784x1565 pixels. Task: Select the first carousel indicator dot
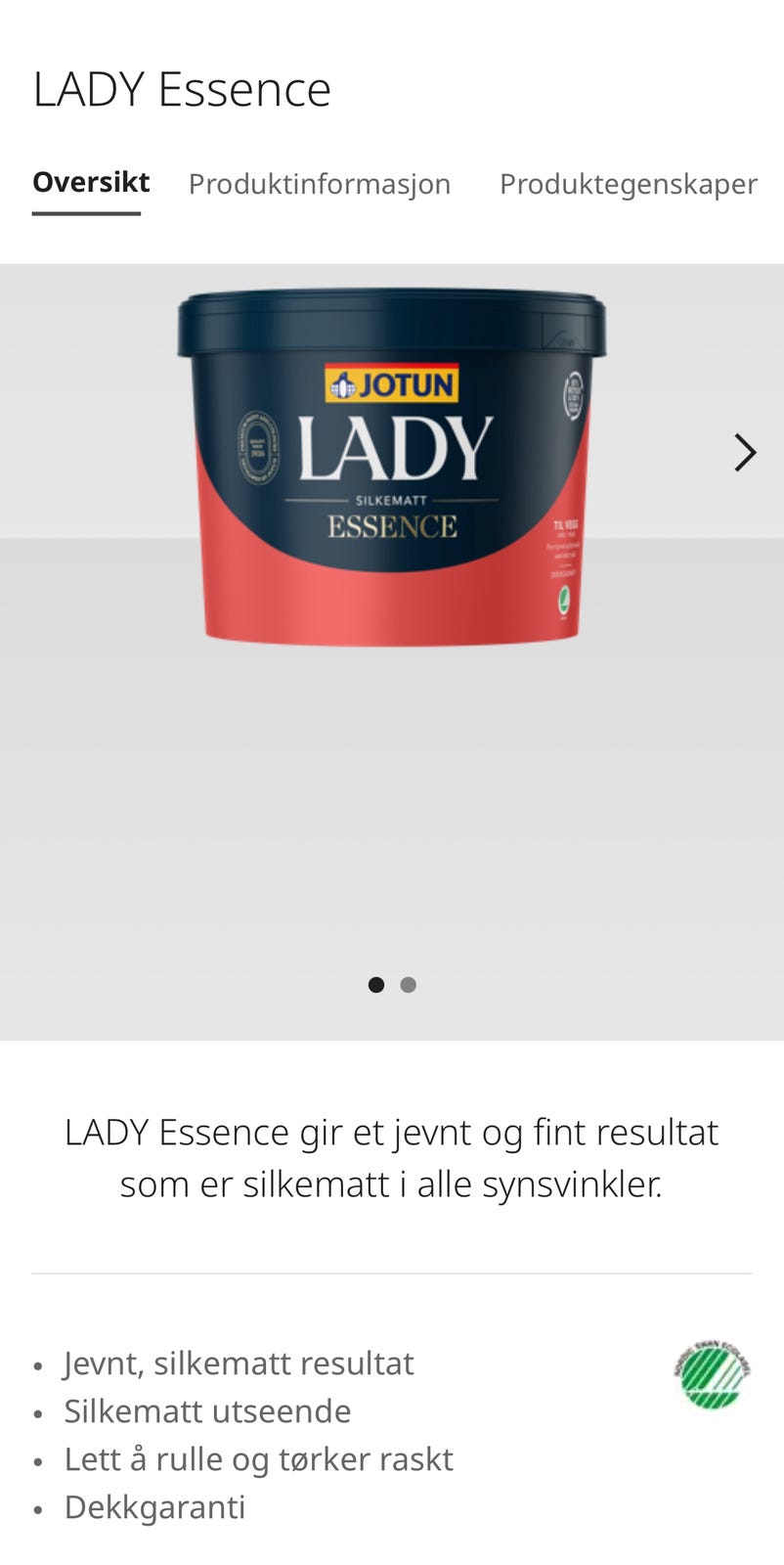click(376, 985)
